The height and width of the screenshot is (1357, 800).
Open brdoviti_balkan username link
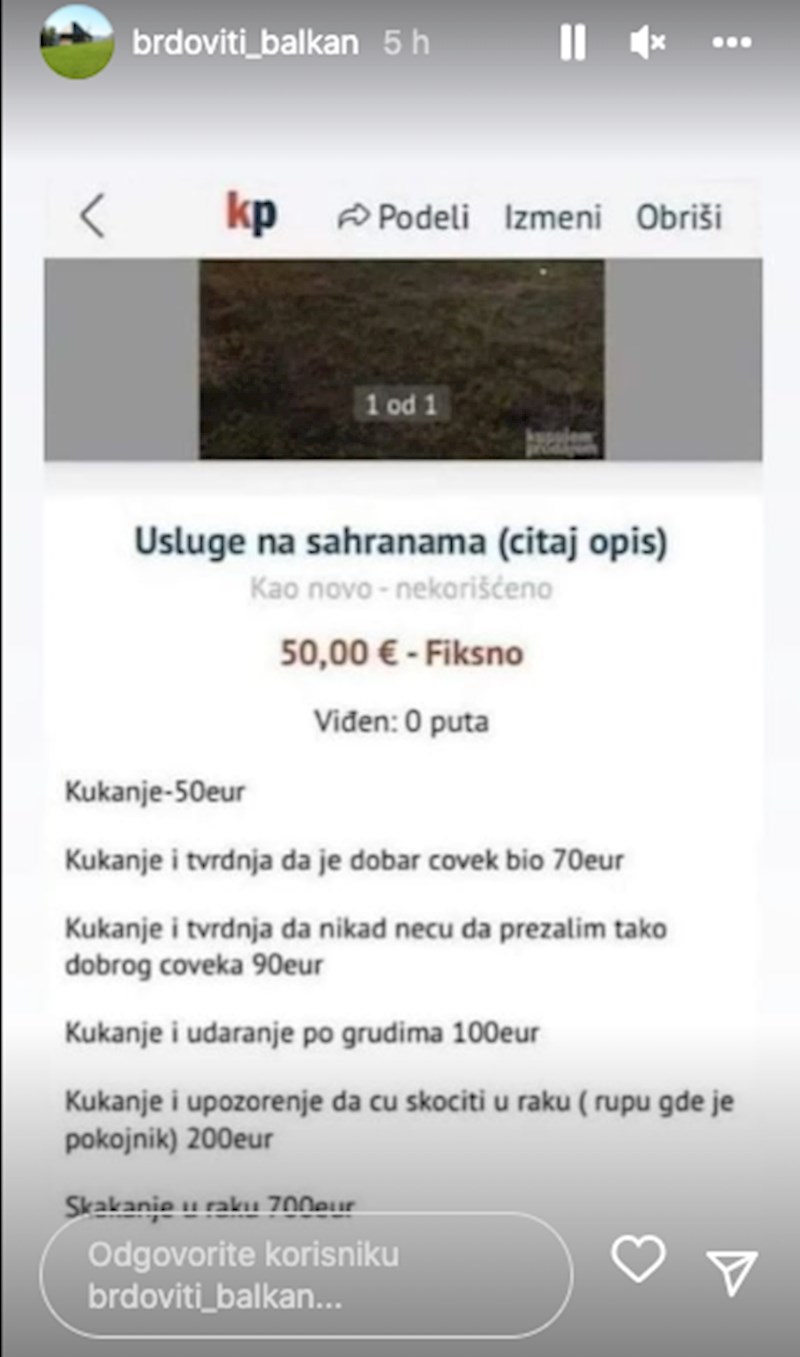(245, 43)
